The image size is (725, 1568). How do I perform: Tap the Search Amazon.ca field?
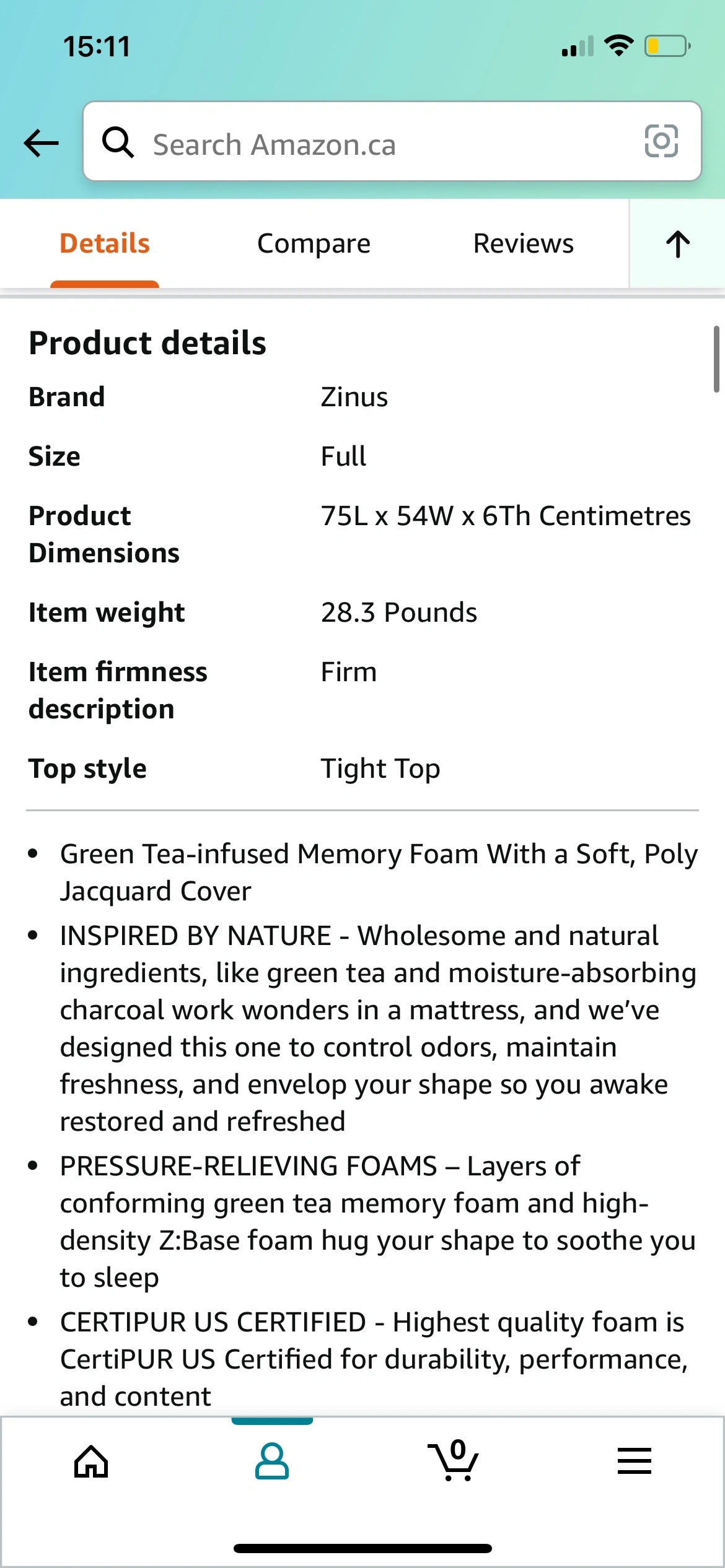pos(372,143)
